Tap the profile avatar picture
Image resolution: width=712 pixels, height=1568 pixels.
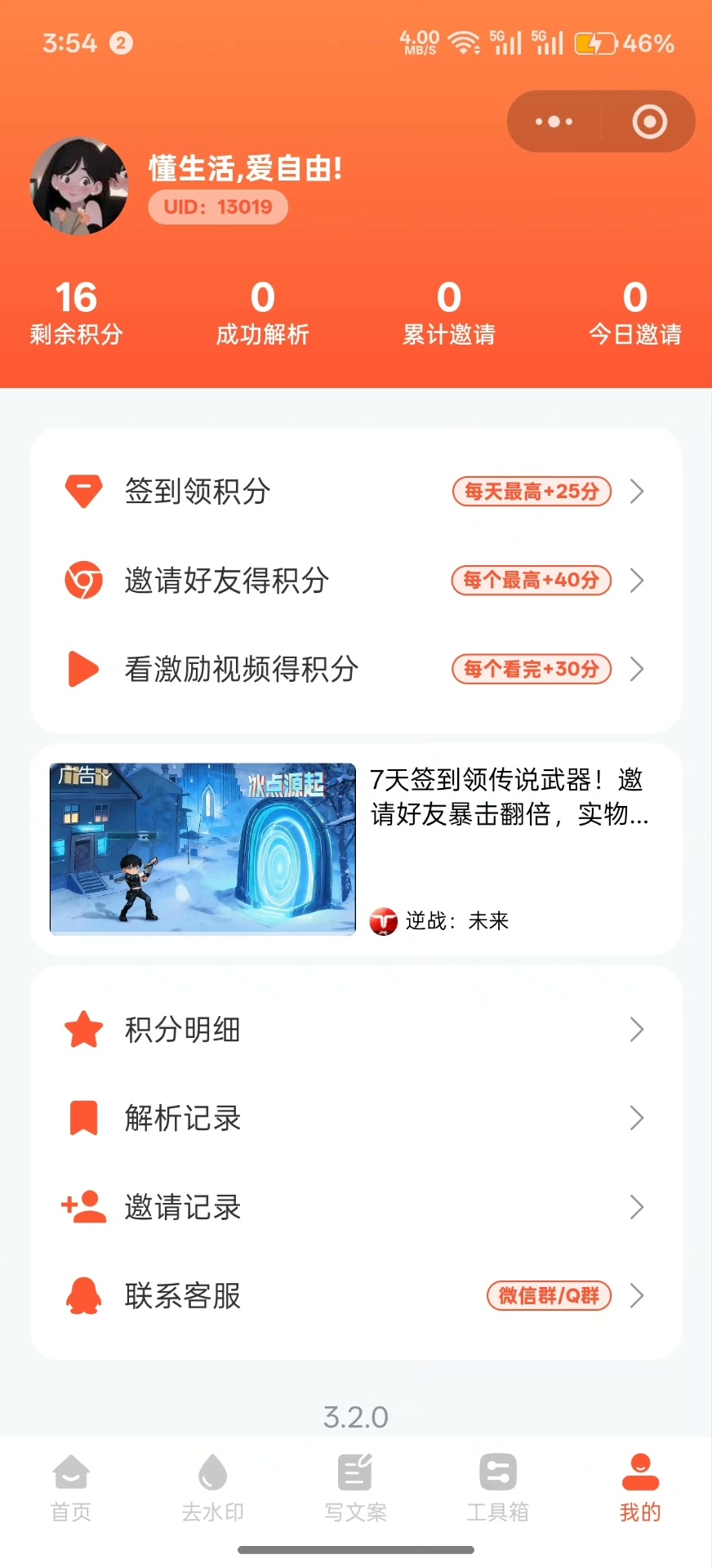click(x=79, y=186)
